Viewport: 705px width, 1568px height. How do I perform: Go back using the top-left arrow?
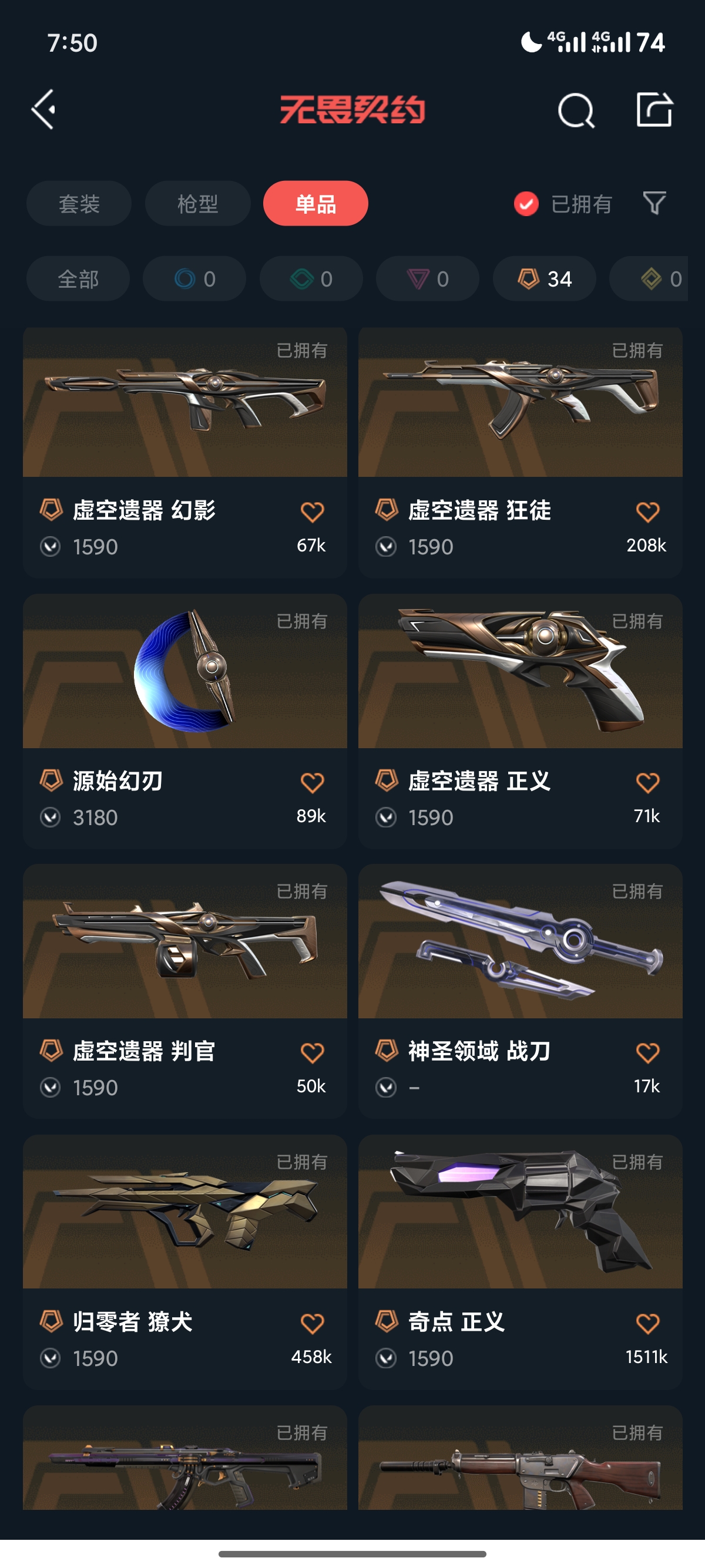[x=44, y=110]
